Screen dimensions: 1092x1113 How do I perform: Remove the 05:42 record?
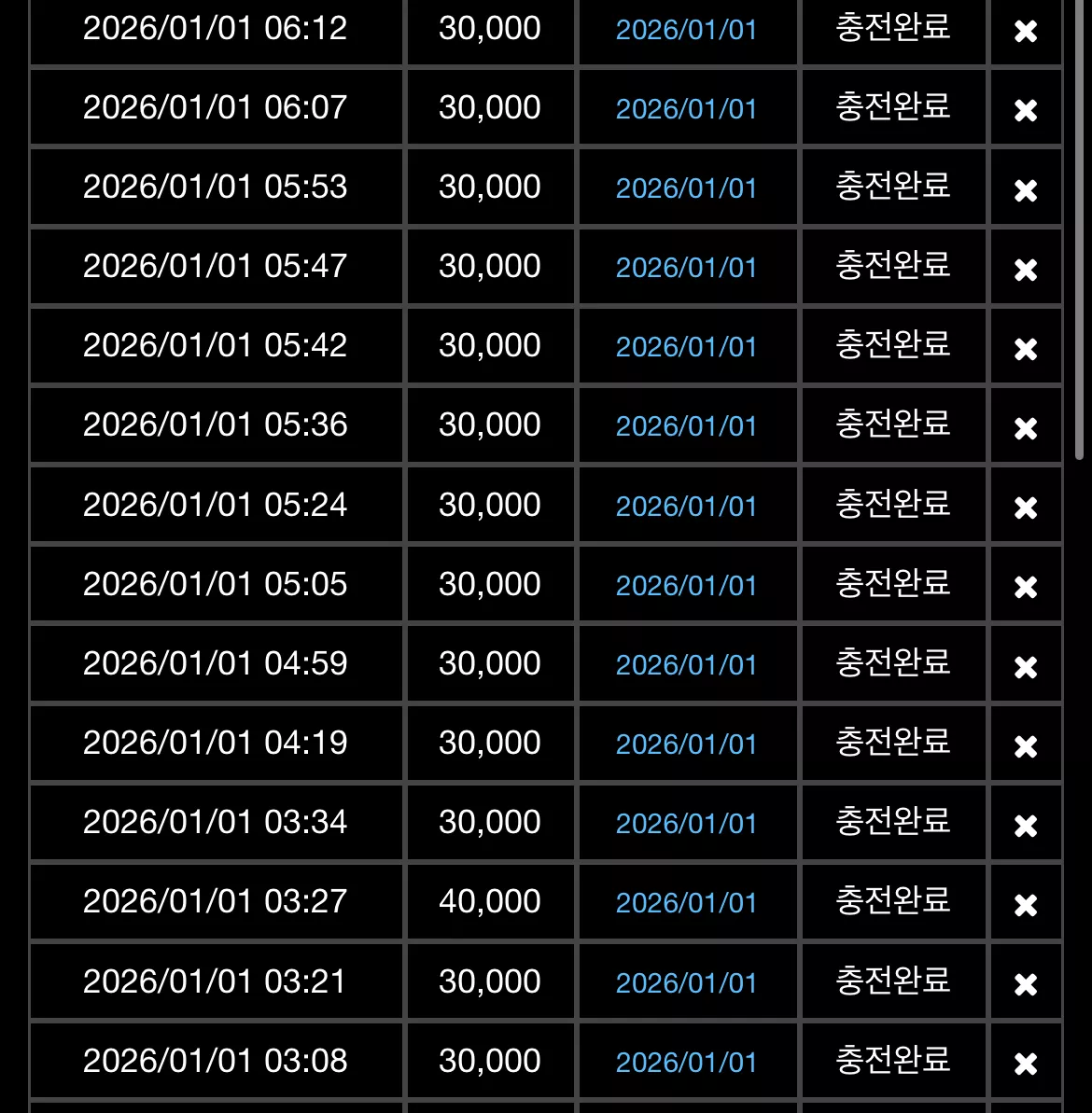(1025, 349)
